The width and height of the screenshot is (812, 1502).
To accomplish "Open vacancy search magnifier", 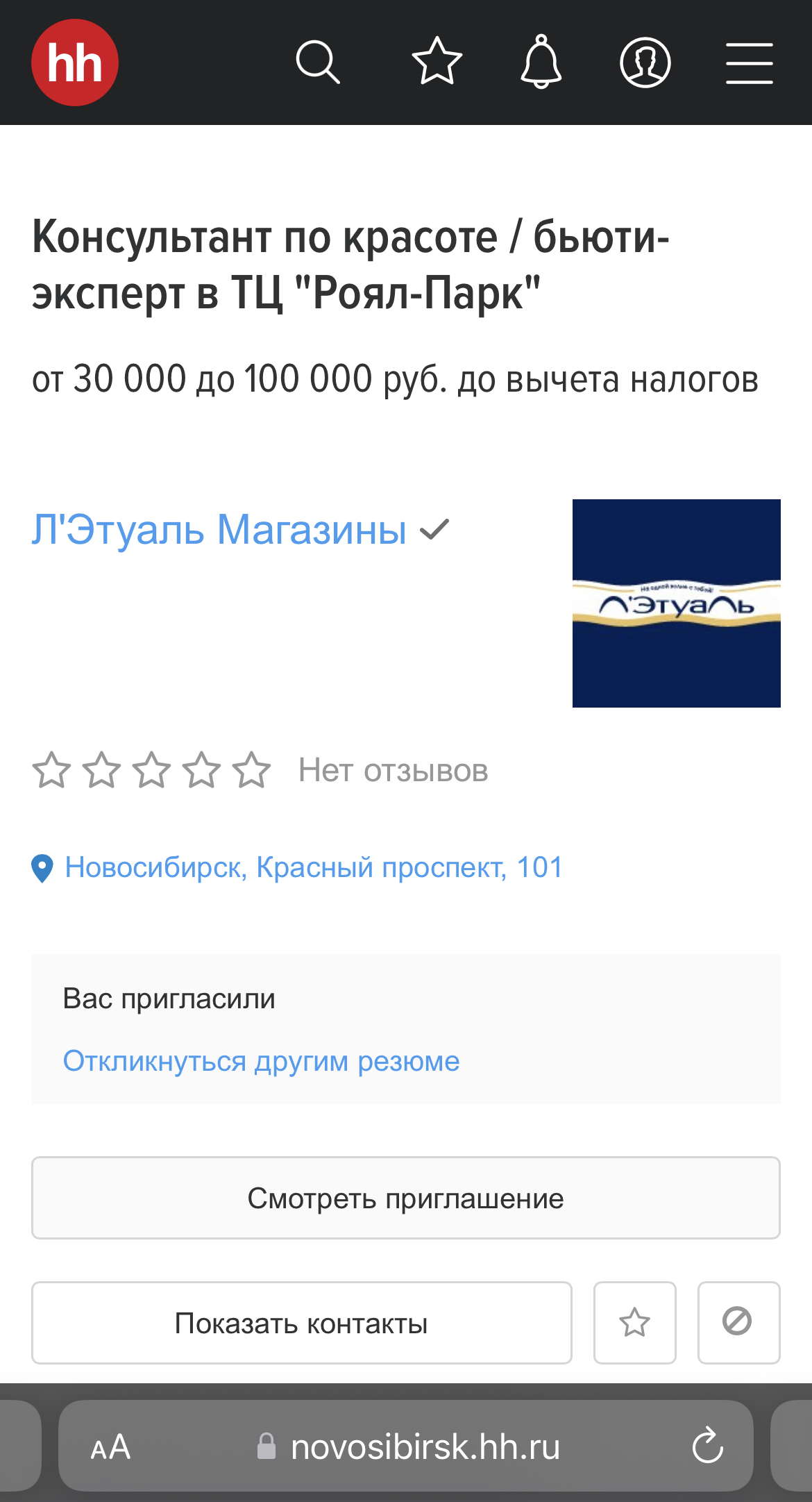I will 318,62.
